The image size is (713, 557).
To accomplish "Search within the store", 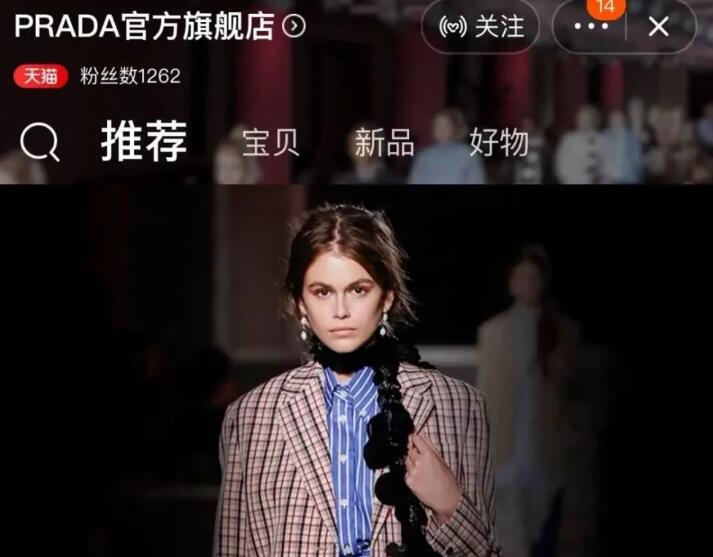I will point(39,143).
